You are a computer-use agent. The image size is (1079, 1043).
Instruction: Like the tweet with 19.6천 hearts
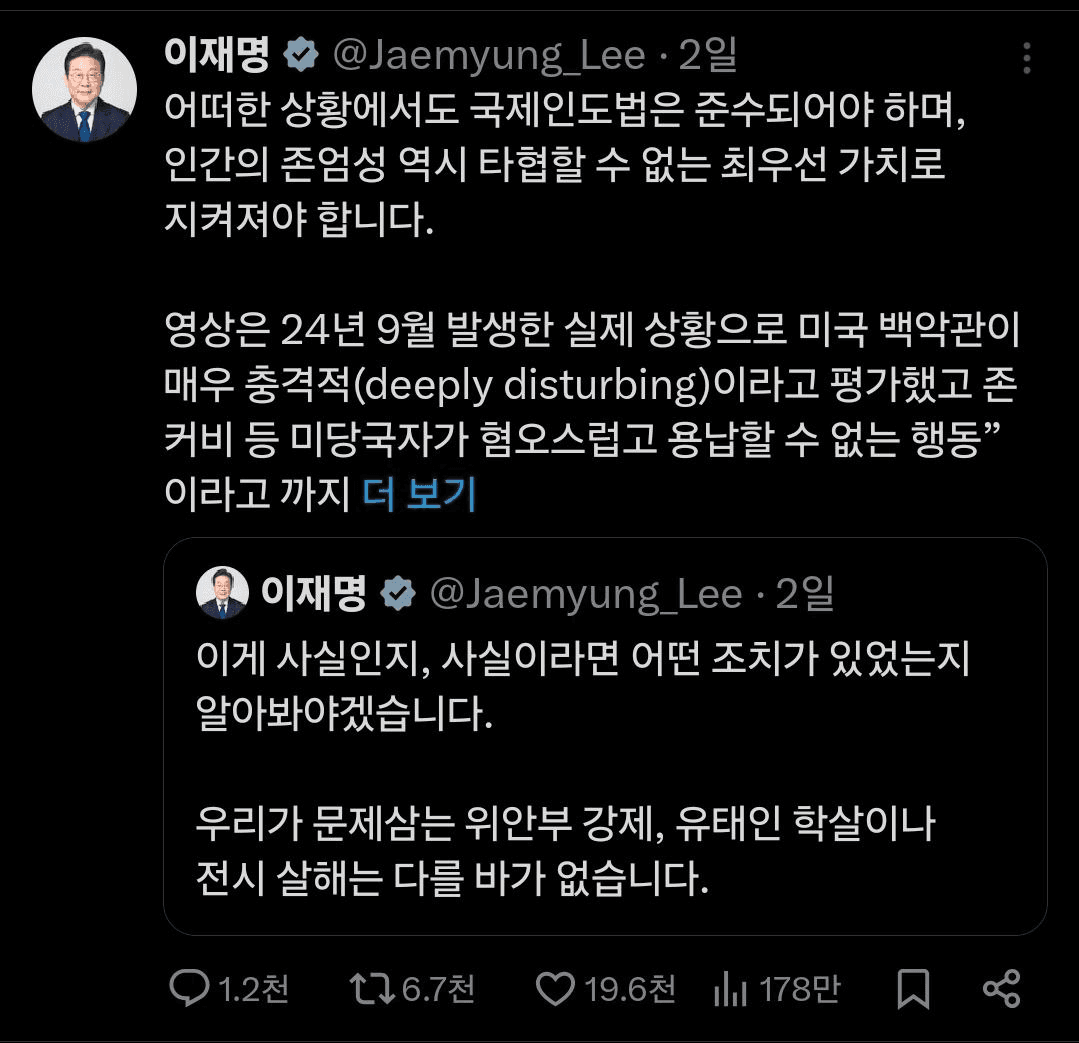tap(554, 990)
